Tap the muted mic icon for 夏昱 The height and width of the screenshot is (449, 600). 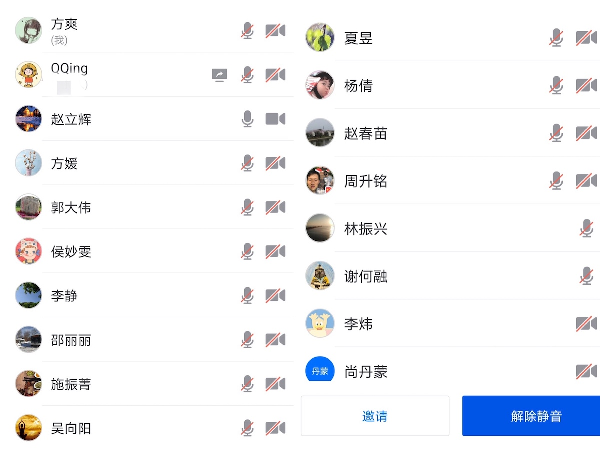pos(556,38)
